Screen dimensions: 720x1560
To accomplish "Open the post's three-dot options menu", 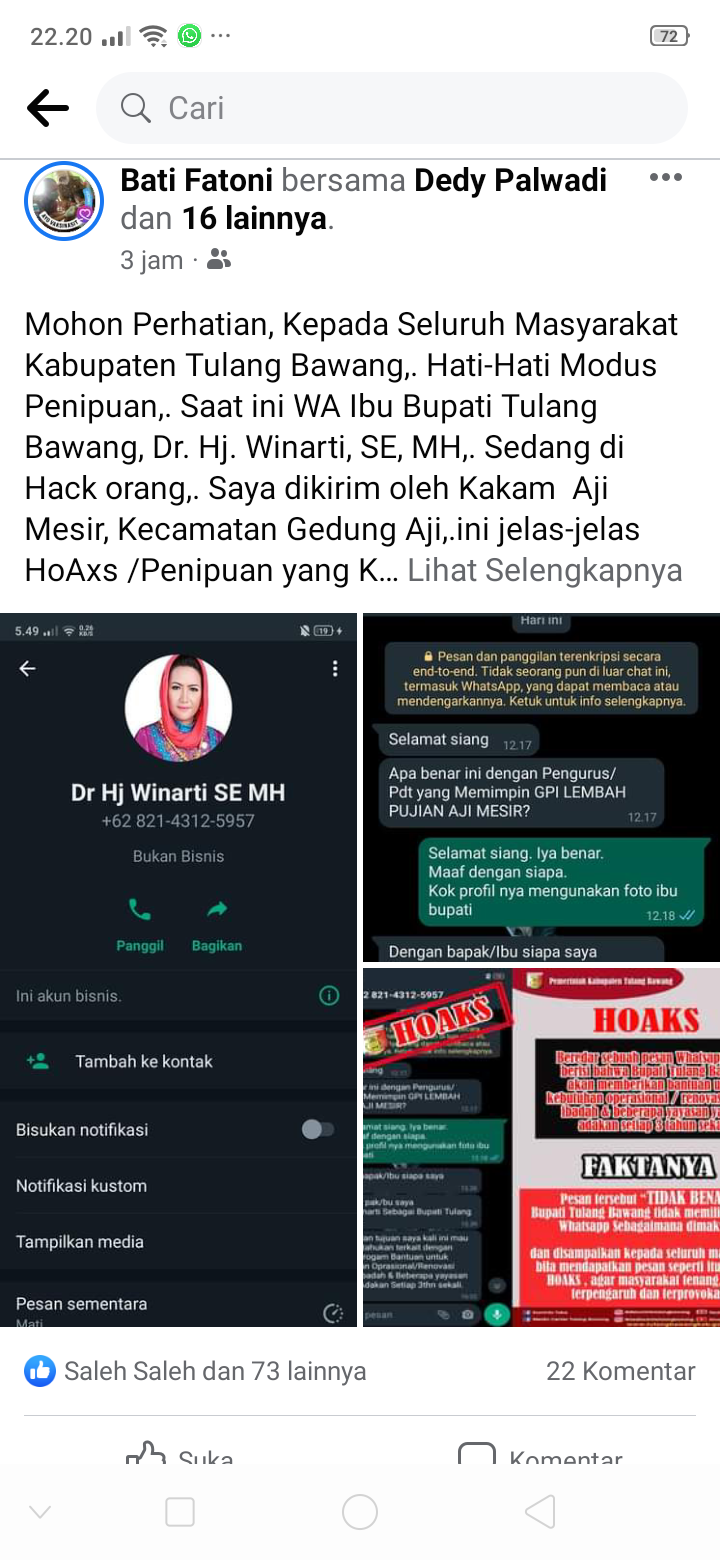I will coord(665,179).
